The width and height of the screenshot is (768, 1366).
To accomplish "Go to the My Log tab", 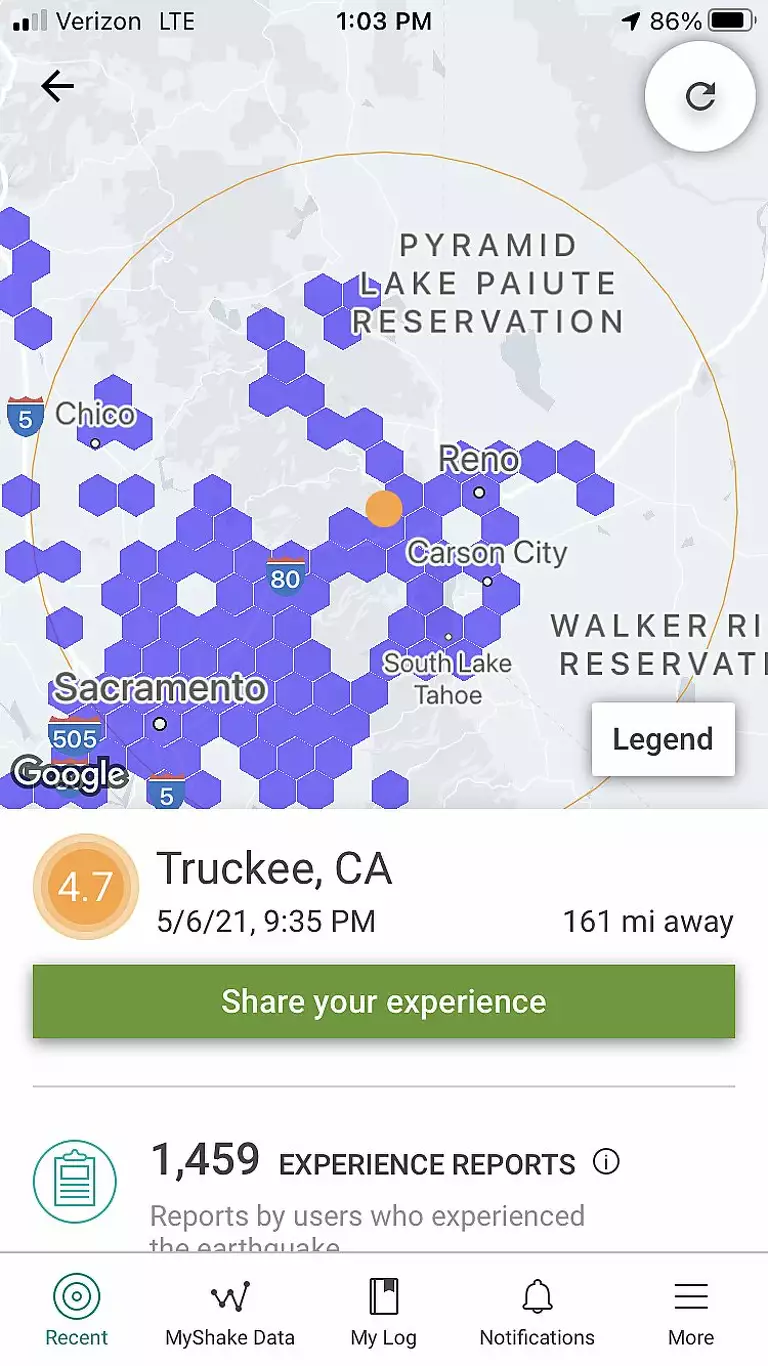I will tap(384, 1311).
